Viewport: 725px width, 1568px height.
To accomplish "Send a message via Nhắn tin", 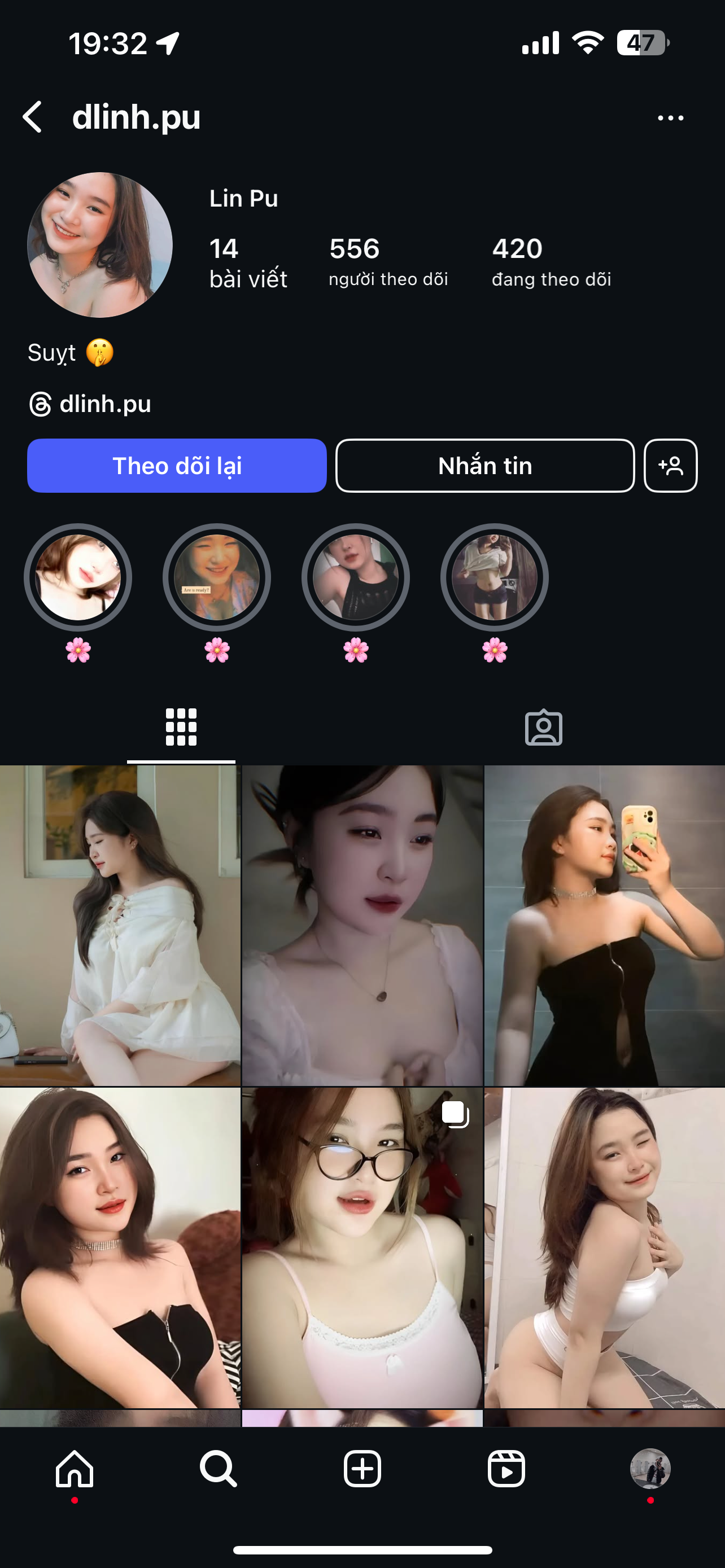I will click(x=484, y=466).
